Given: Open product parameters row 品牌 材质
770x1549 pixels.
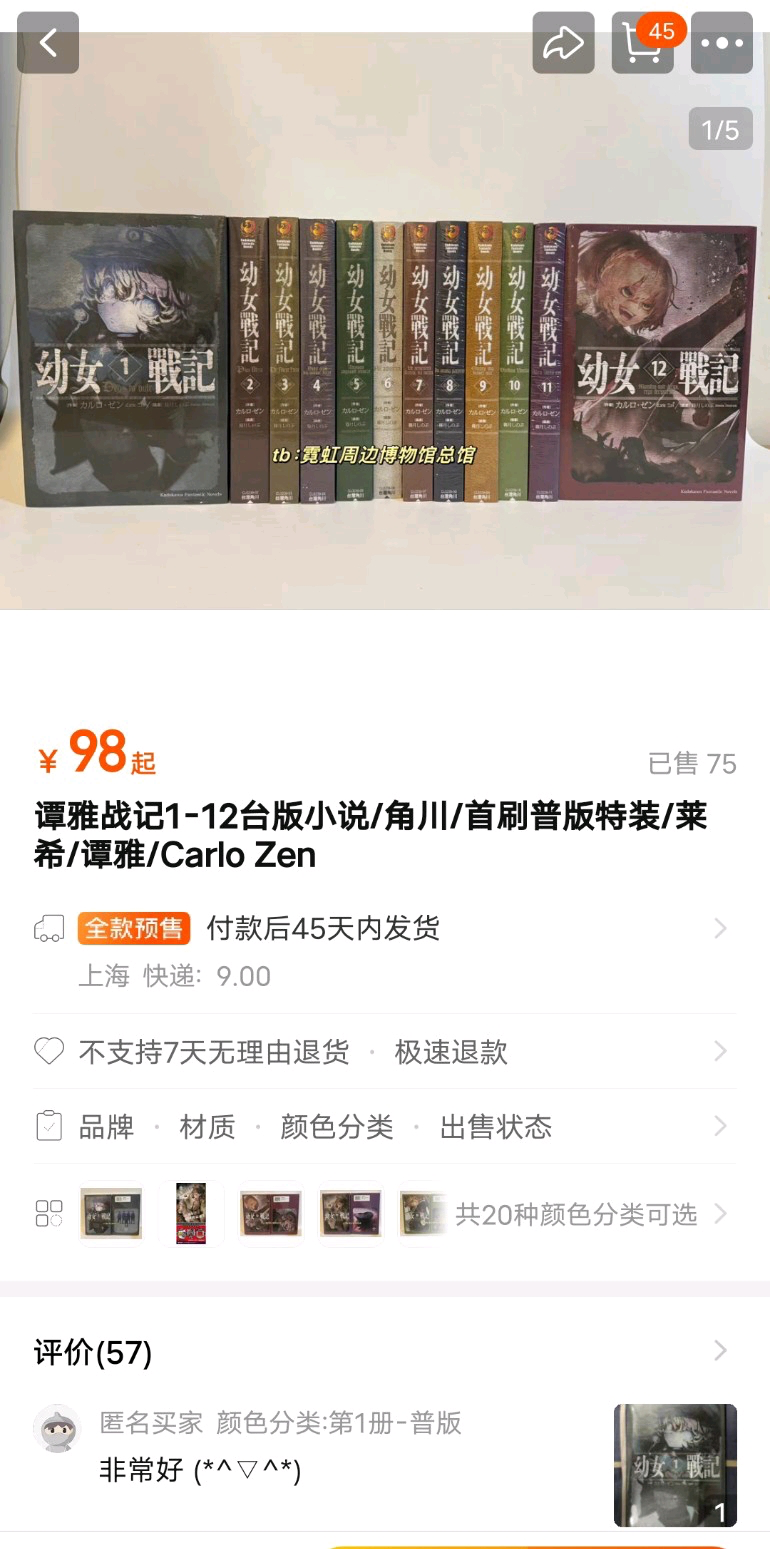Looking at the screenshot, I should click(x=385, y=1127).
